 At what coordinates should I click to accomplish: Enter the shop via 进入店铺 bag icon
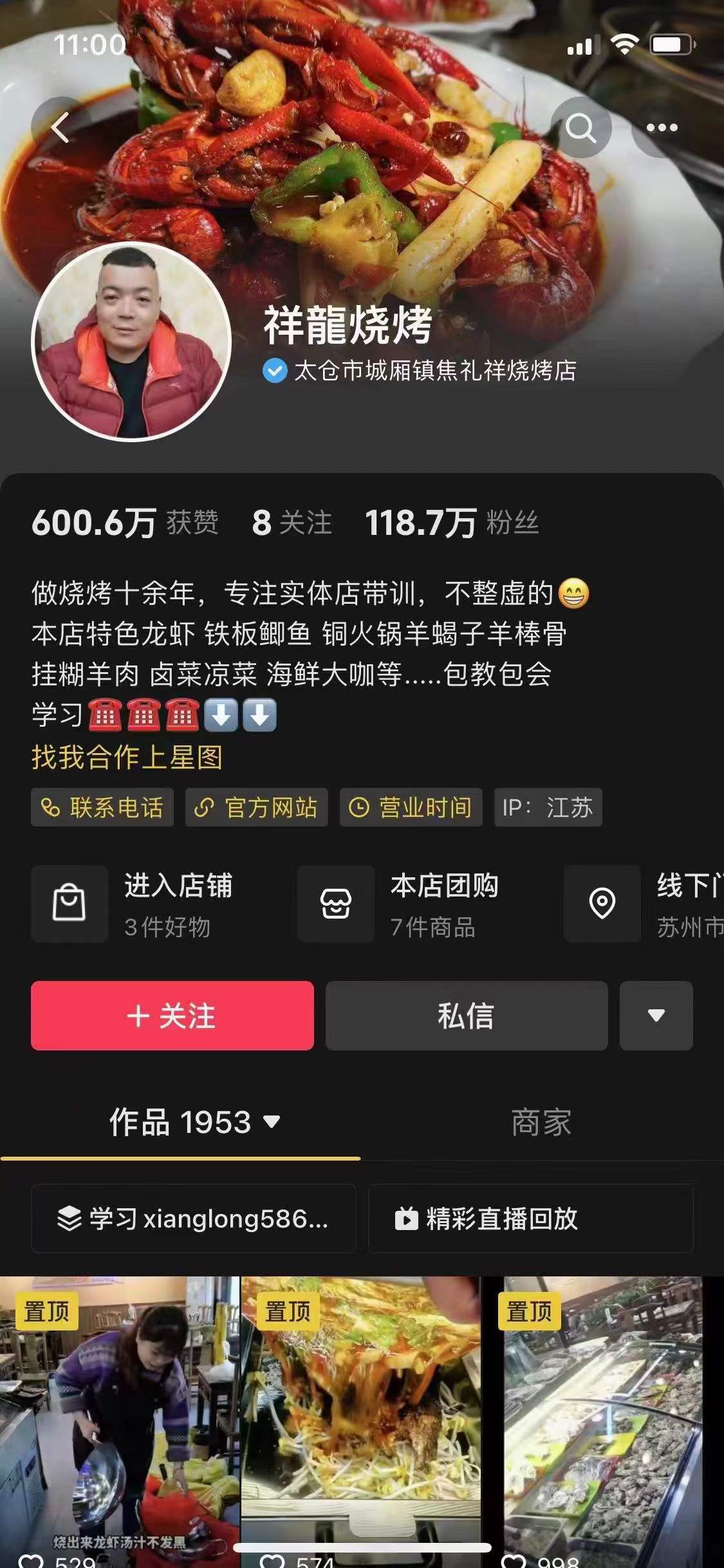click(x=70, y=904)
